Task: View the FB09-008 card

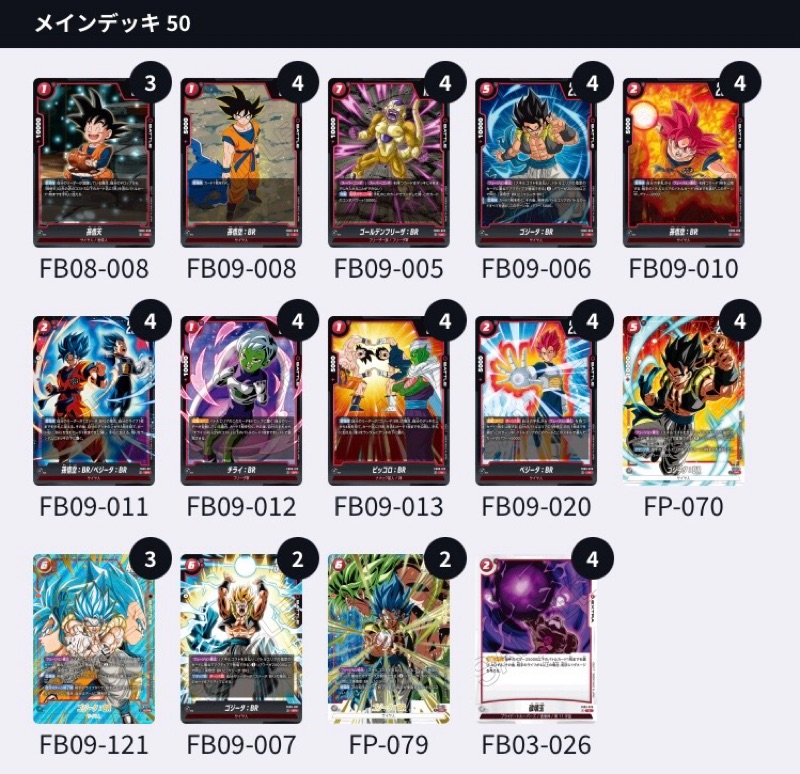Action: click(241, 163)
